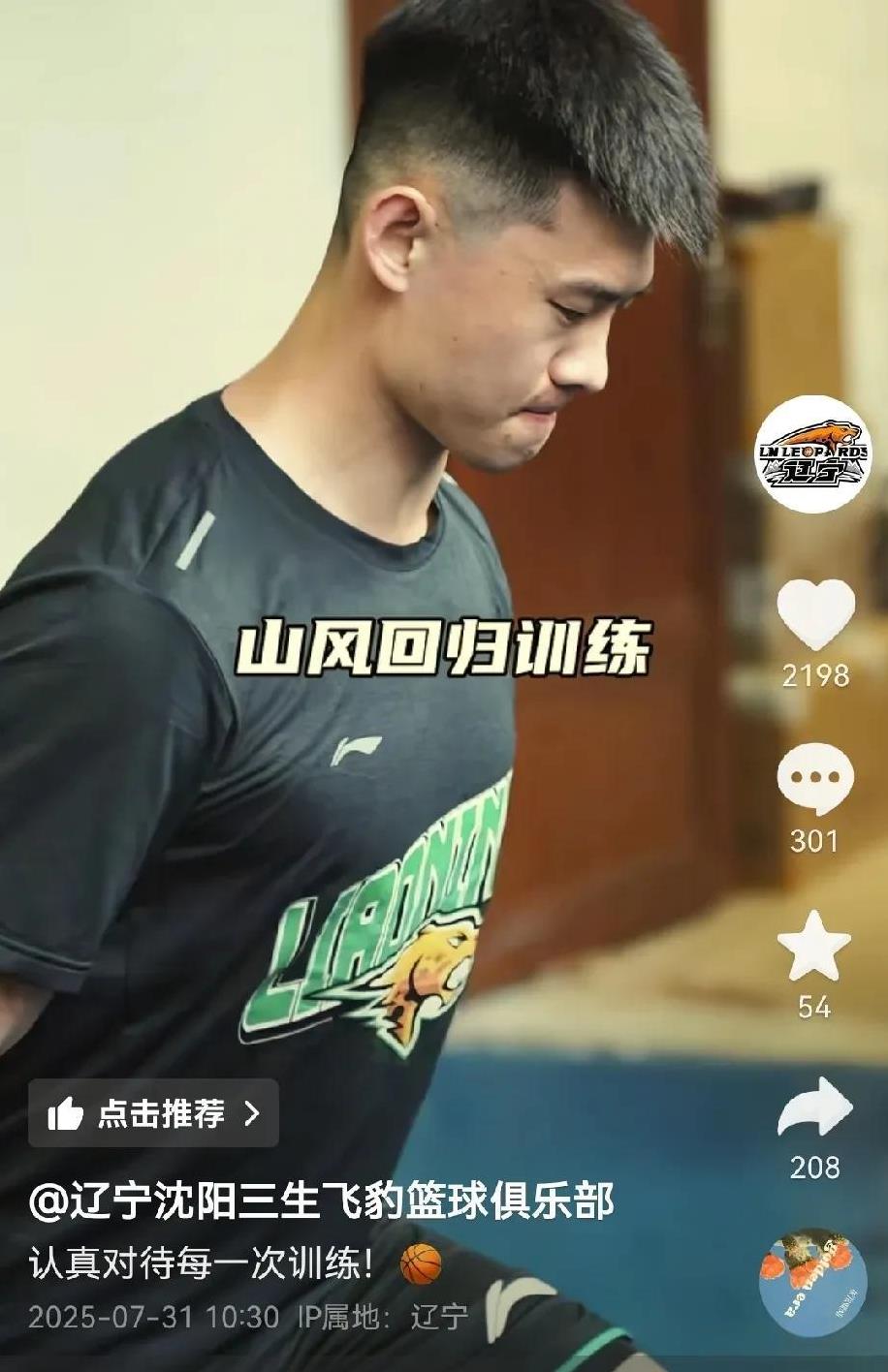
Task: Open @辽宁沈阳三生飞豹篮球俱乐部 account page
Action: coord(321,1202)
